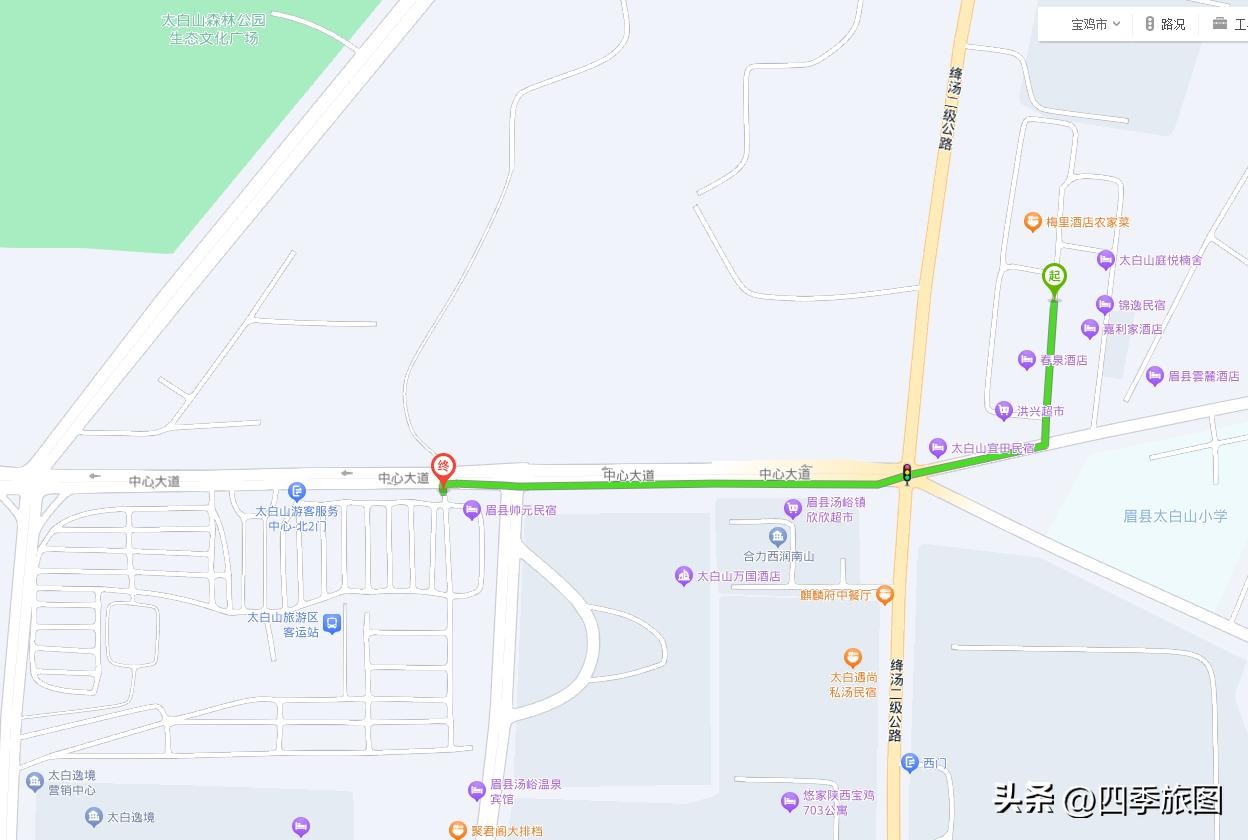The width and height of the screenshot is (1248, 840).
Task: Open the 麒麟府中餐厅 restaurant marker
Action: [x=884, y=595]
